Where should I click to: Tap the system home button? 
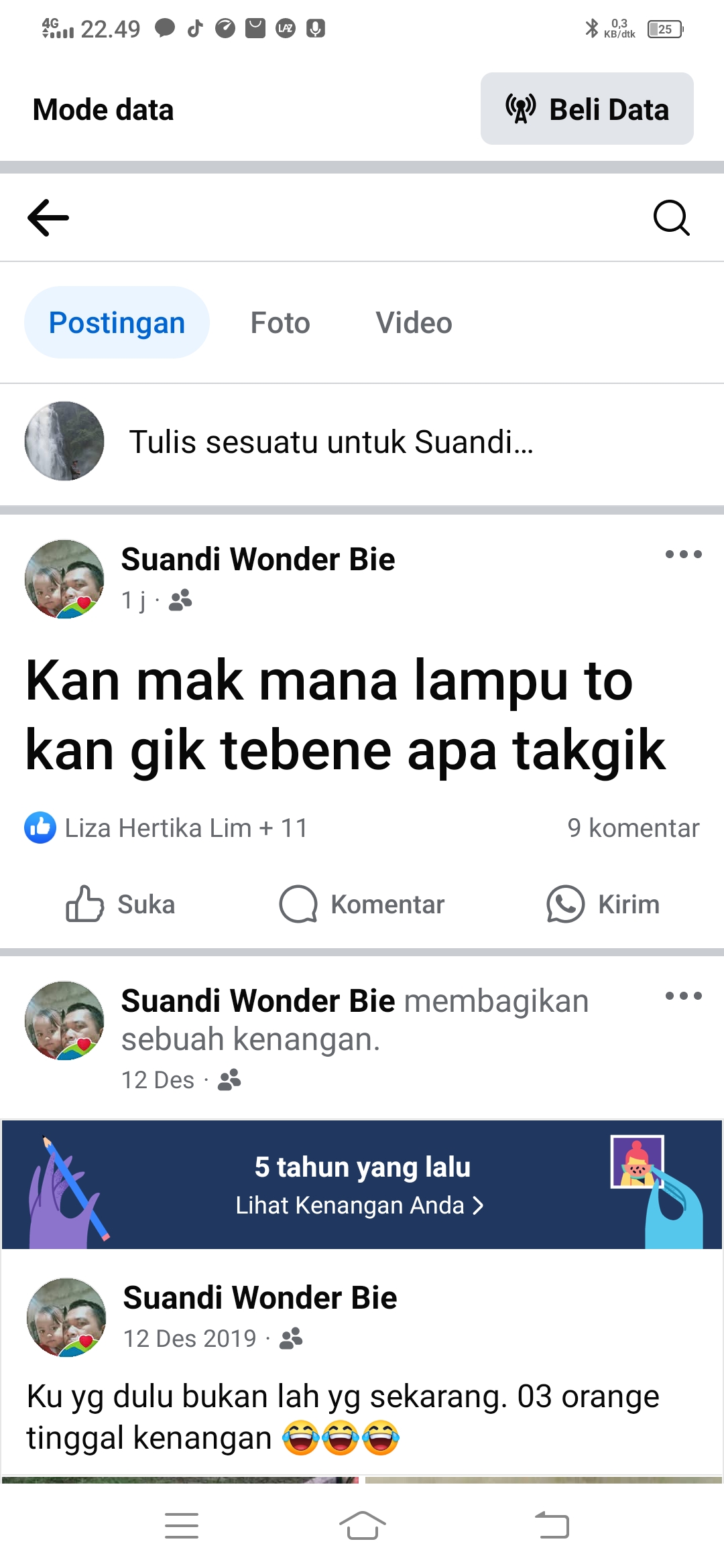click(362, 1526)
